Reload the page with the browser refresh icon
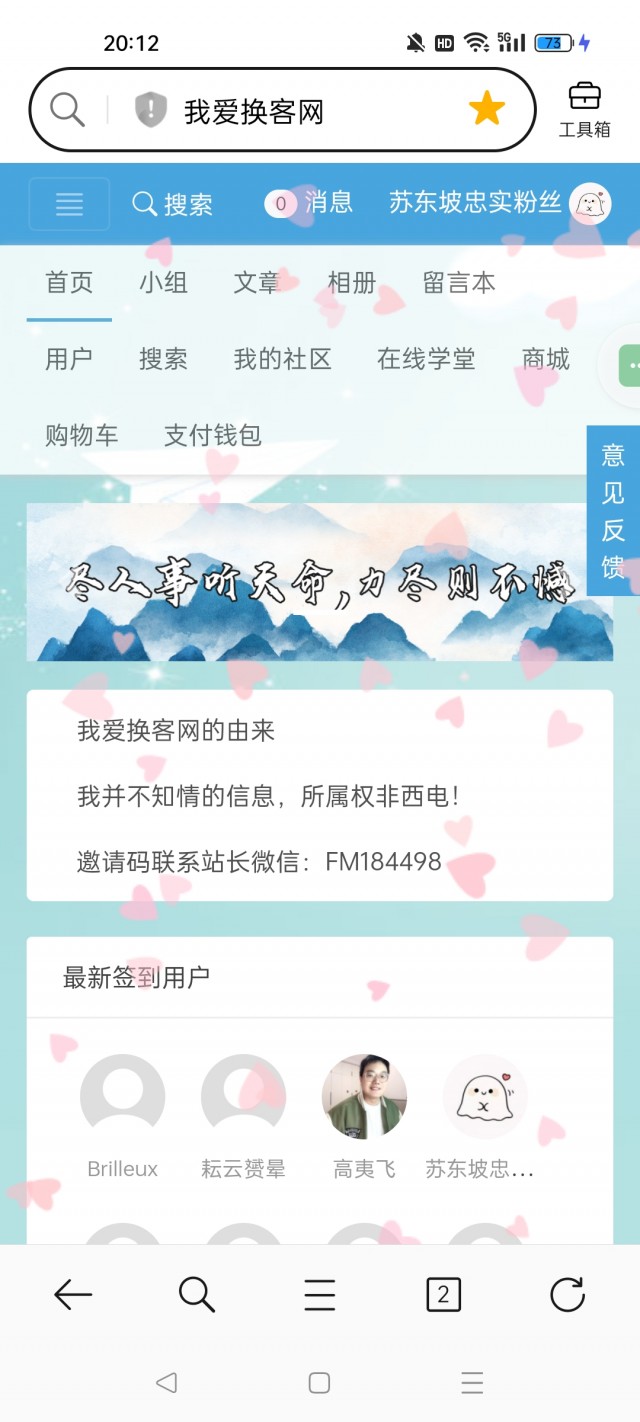Image resolution: width=640 pixels, height=1422 pixels. (x=567, y=1295)
